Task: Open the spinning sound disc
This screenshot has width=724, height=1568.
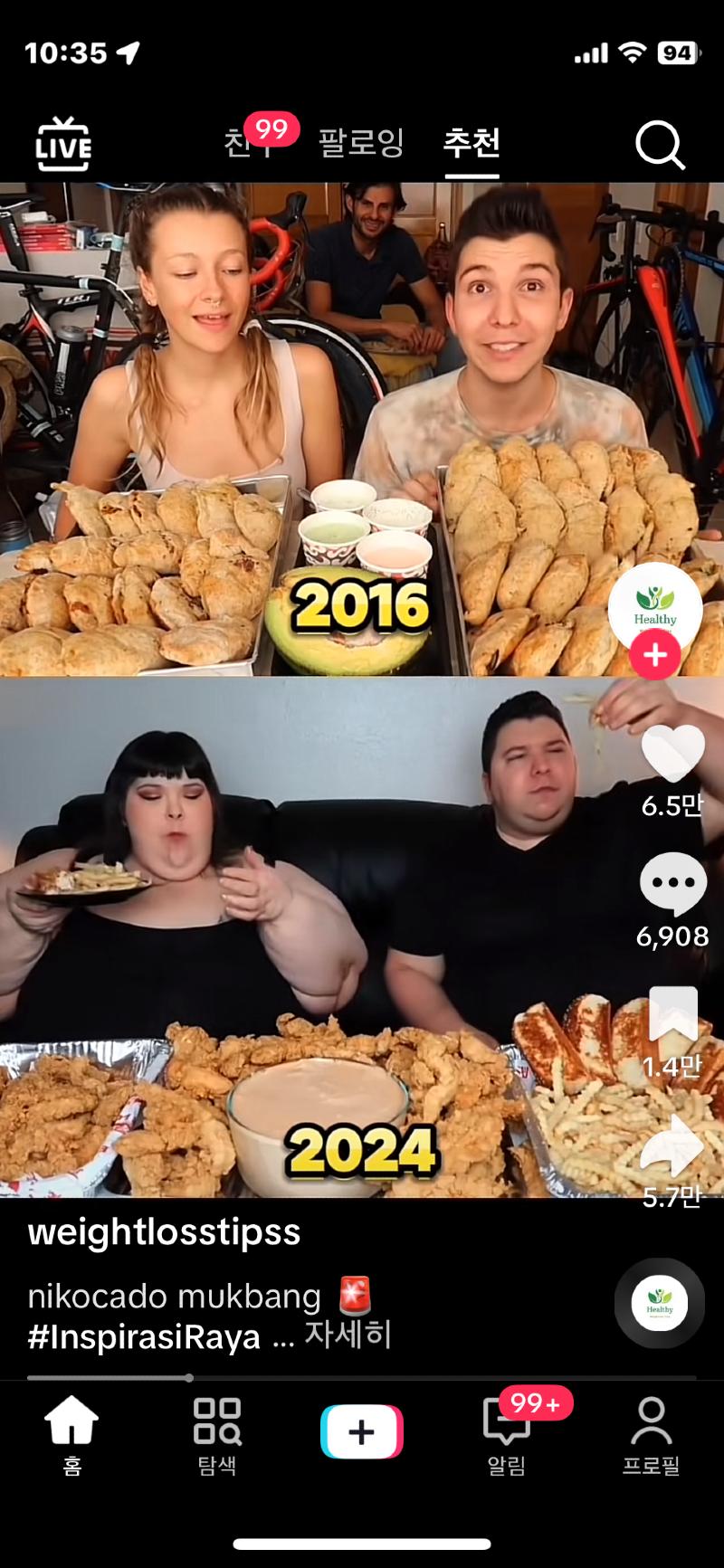Action: coord(660,1304)
